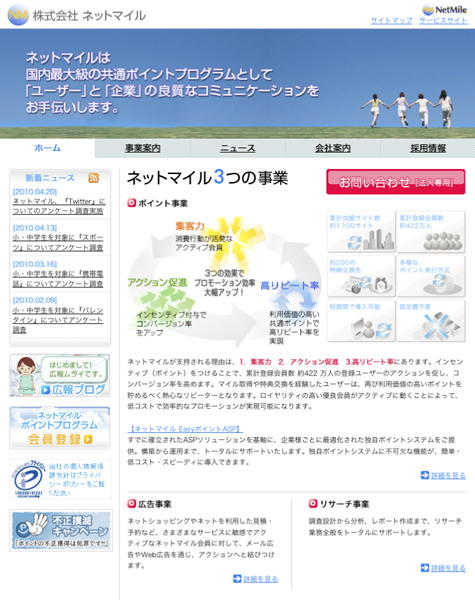Select the 会社案内 tab
Screen dimensions: 475x600
333,148
